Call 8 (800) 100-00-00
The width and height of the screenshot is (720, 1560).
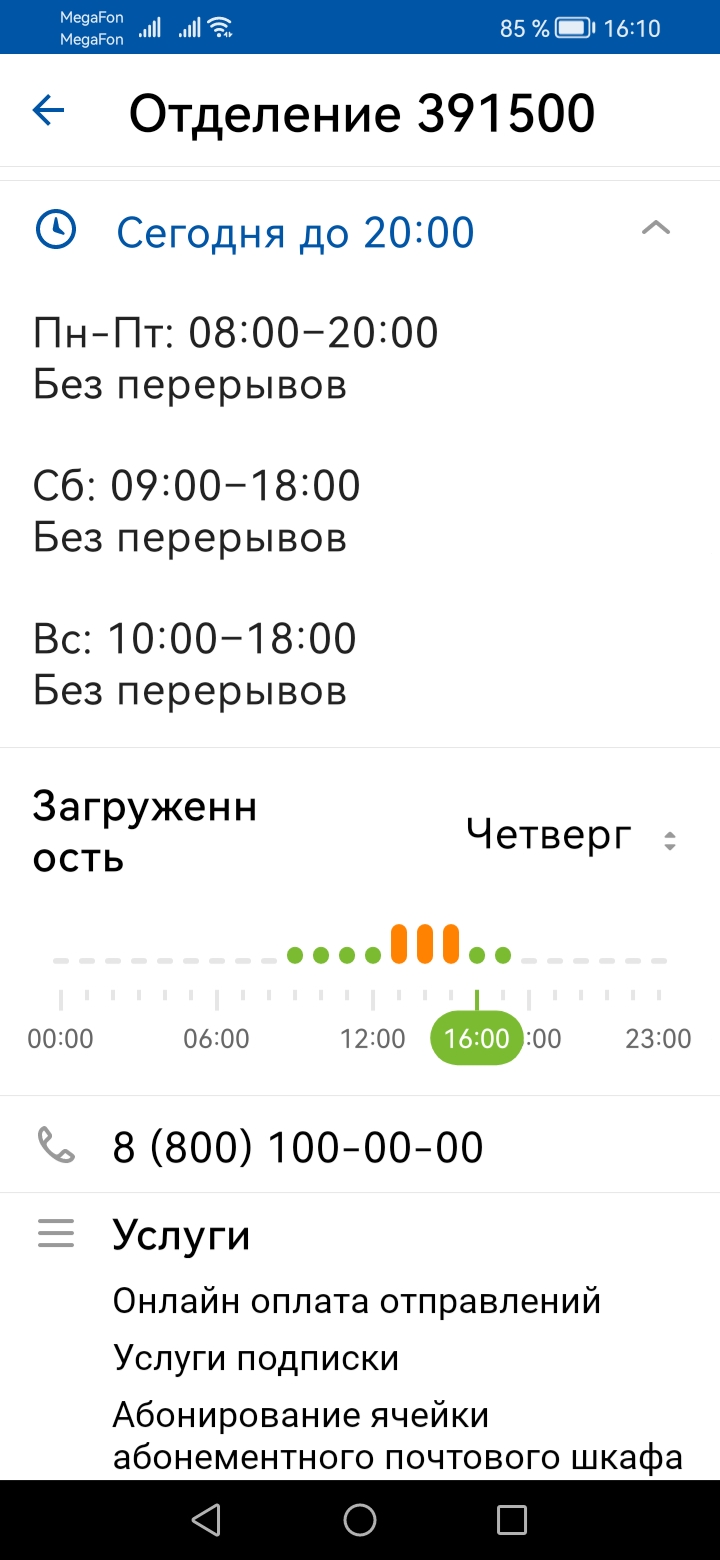tap(298, 1147)
